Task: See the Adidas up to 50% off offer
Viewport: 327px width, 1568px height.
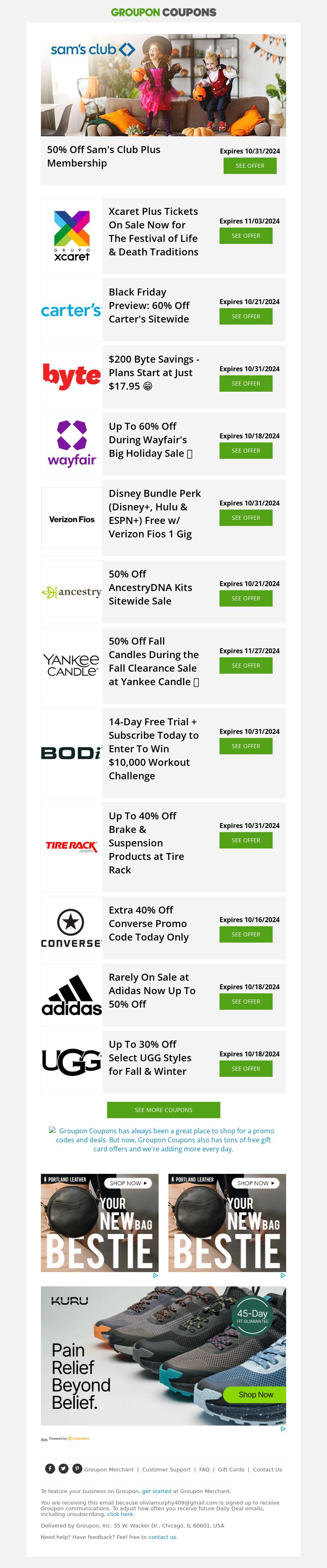Action: pyautogui.click(x=246, y=1001)
